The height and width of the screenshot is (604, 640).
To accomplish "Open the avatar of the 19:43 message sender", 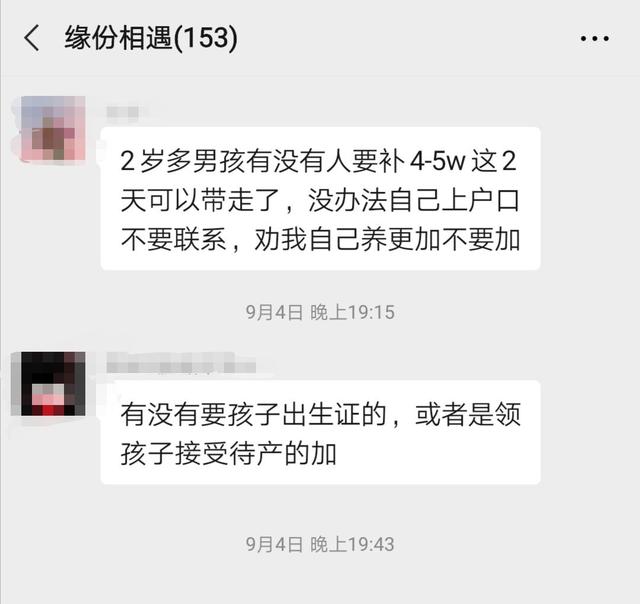I will (53, 385).
